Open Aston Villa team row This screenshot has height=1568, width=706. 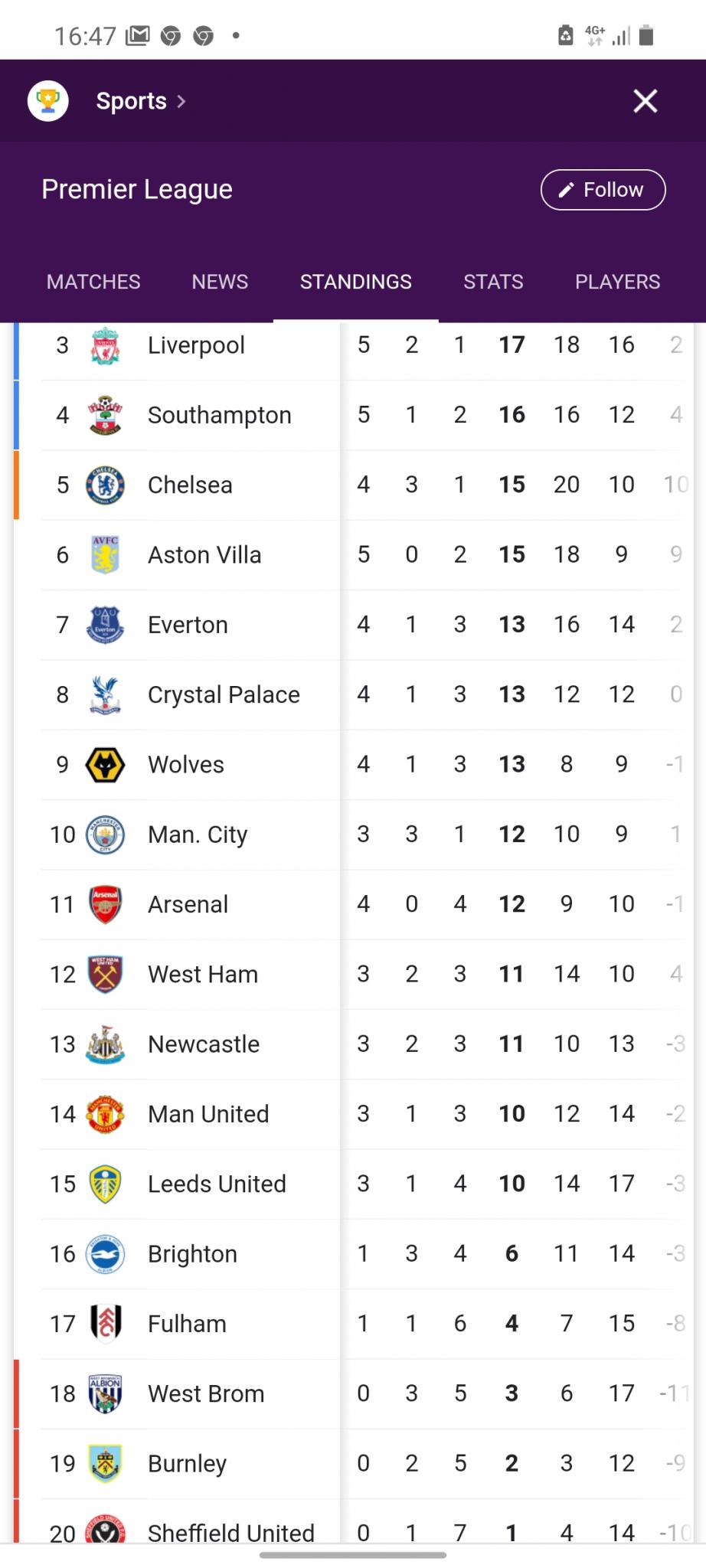point(353,554)
